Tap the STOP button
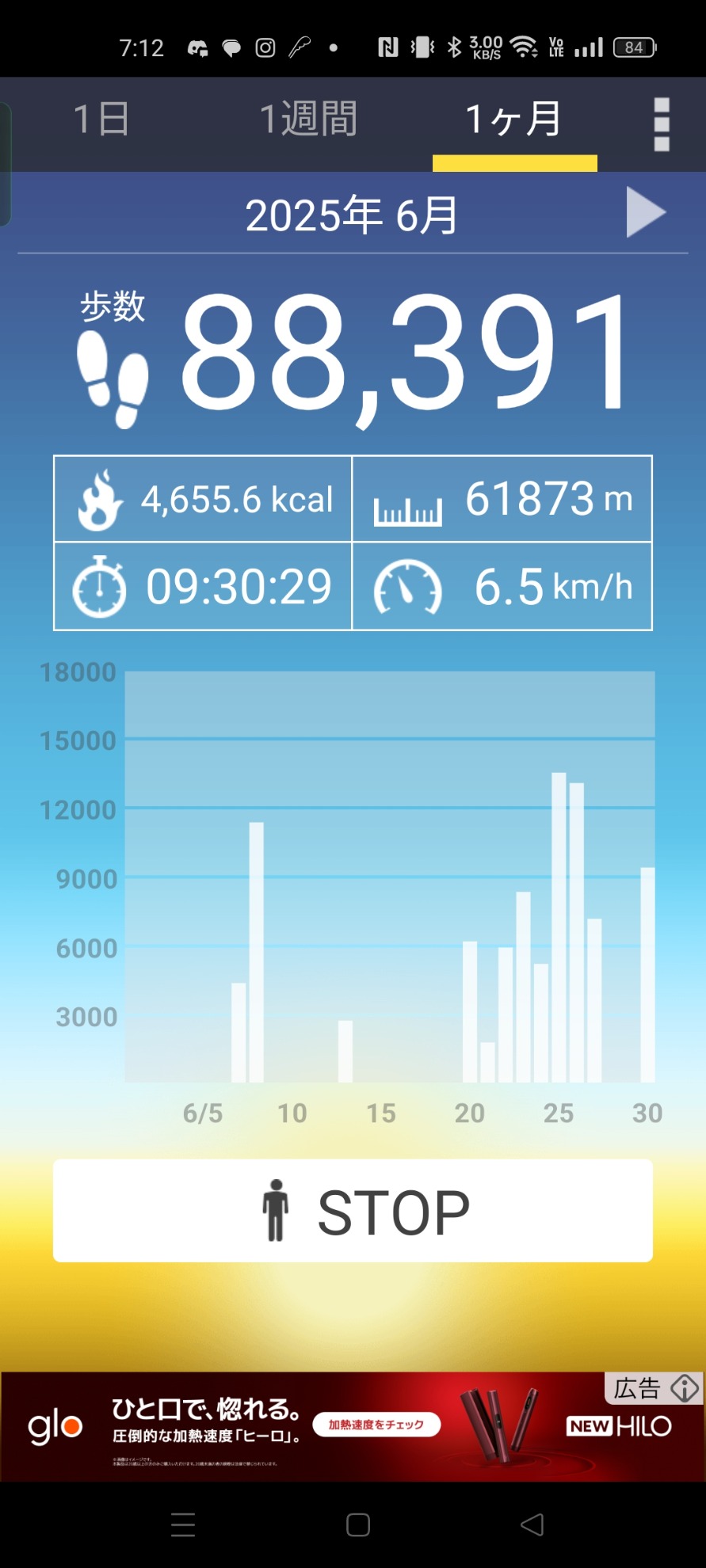Viewport: 706px width, 1568px height. [x=353, y=1211]
